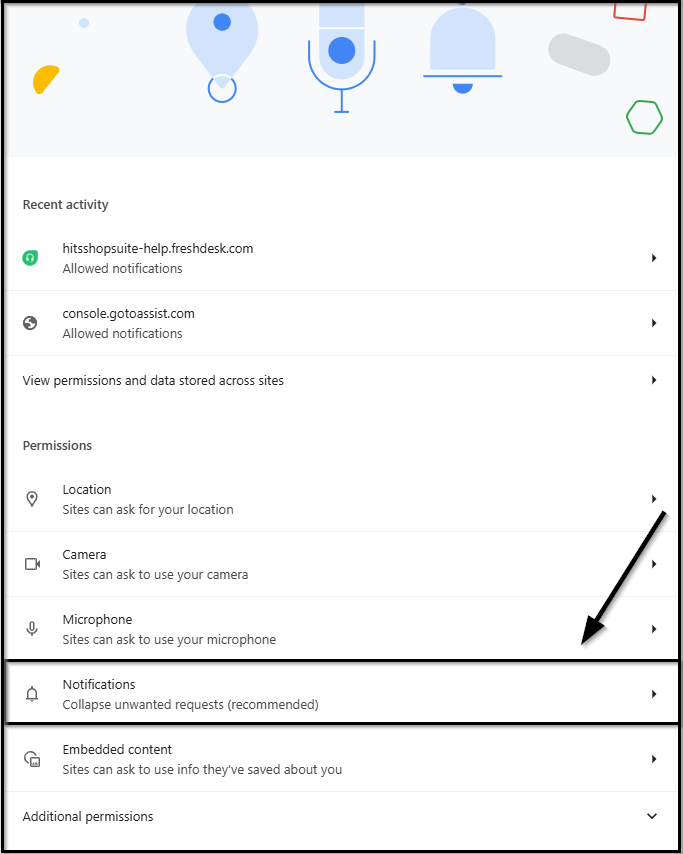The width and height of the screenshot is (683, 854).
Task: View permissions and data stored across sites
Action: (x=340, y=380)
